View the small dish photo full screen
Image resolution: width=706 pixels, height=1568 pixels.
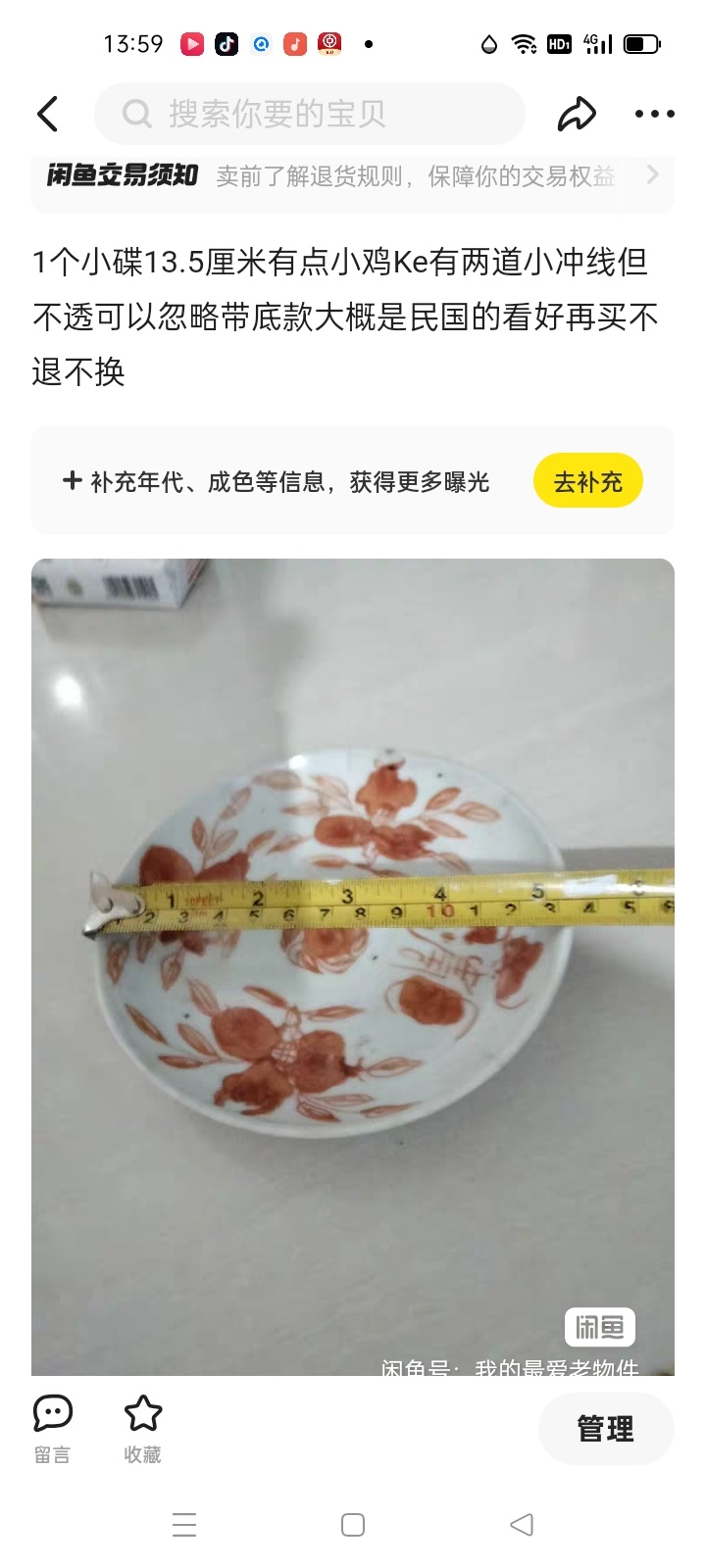[353, 965]
